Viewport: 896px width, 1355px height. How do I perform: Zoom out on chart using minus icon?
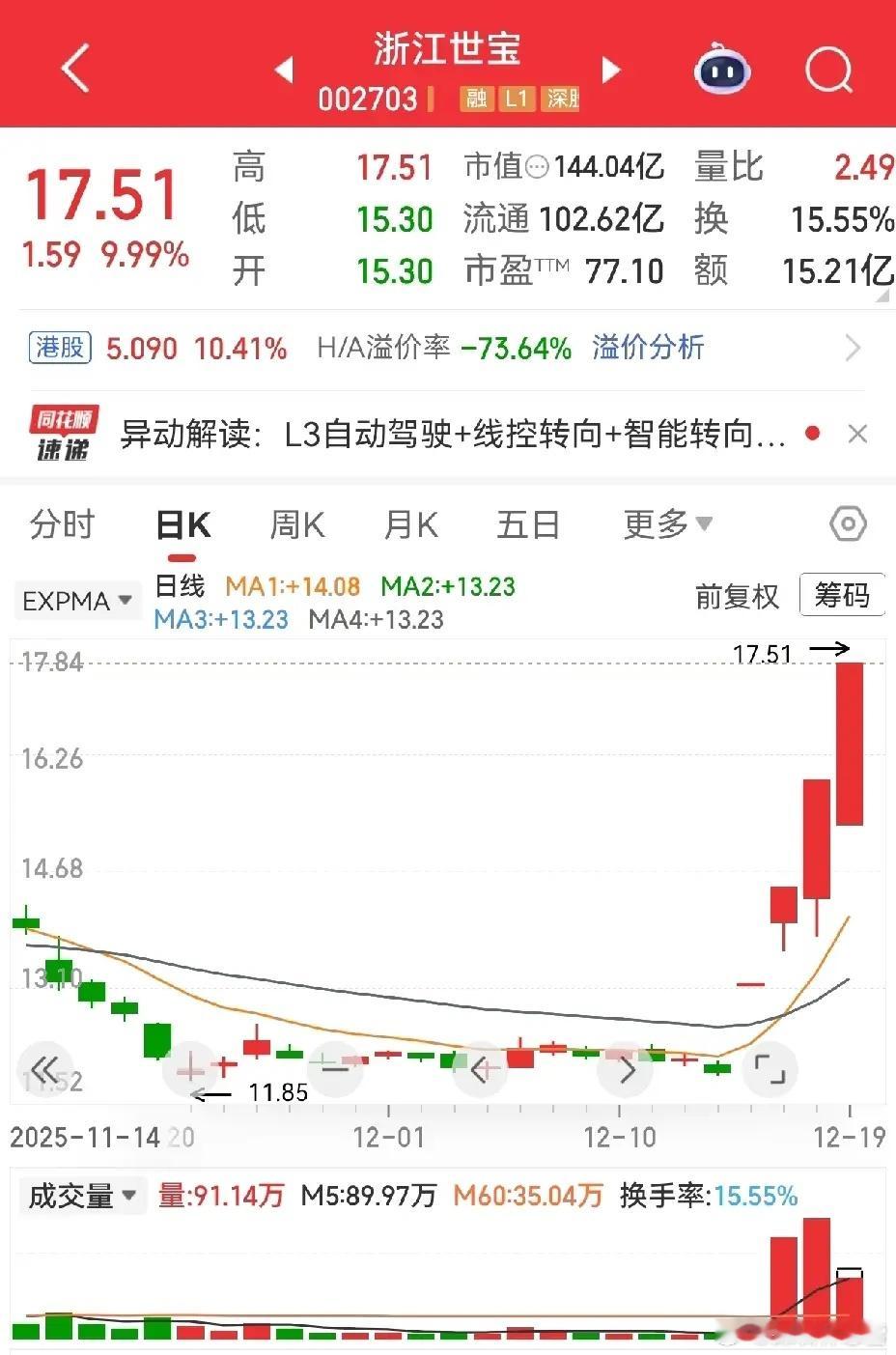pyautogui.click(x=336, y=1069)
